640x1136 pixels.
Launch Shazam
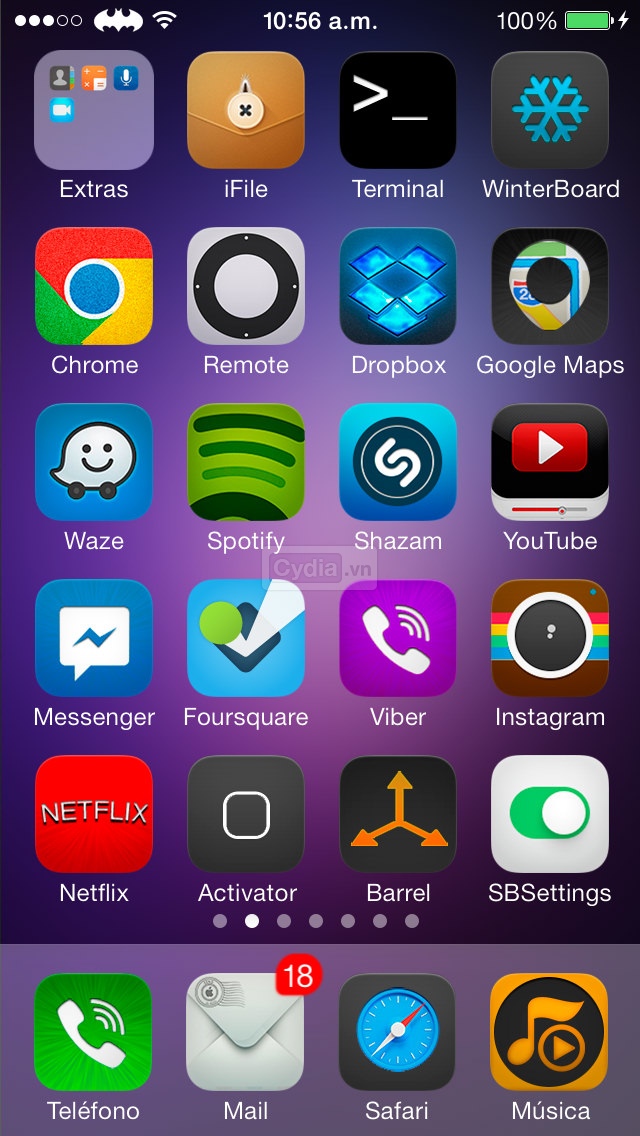coord(398,462)
